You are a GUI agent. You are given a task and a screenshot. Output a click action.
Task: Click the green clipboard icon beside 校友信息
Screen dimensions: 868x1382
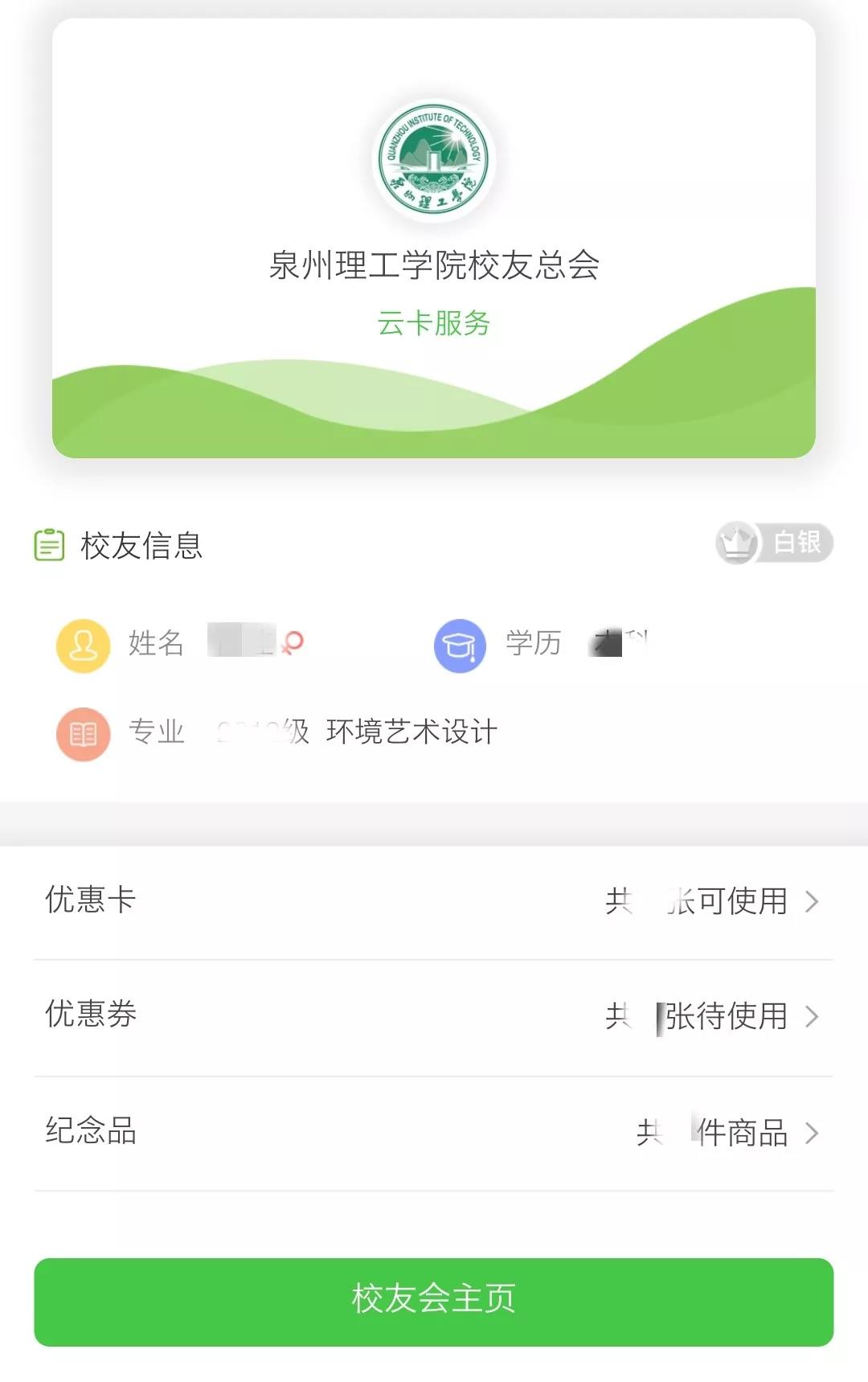50,545
